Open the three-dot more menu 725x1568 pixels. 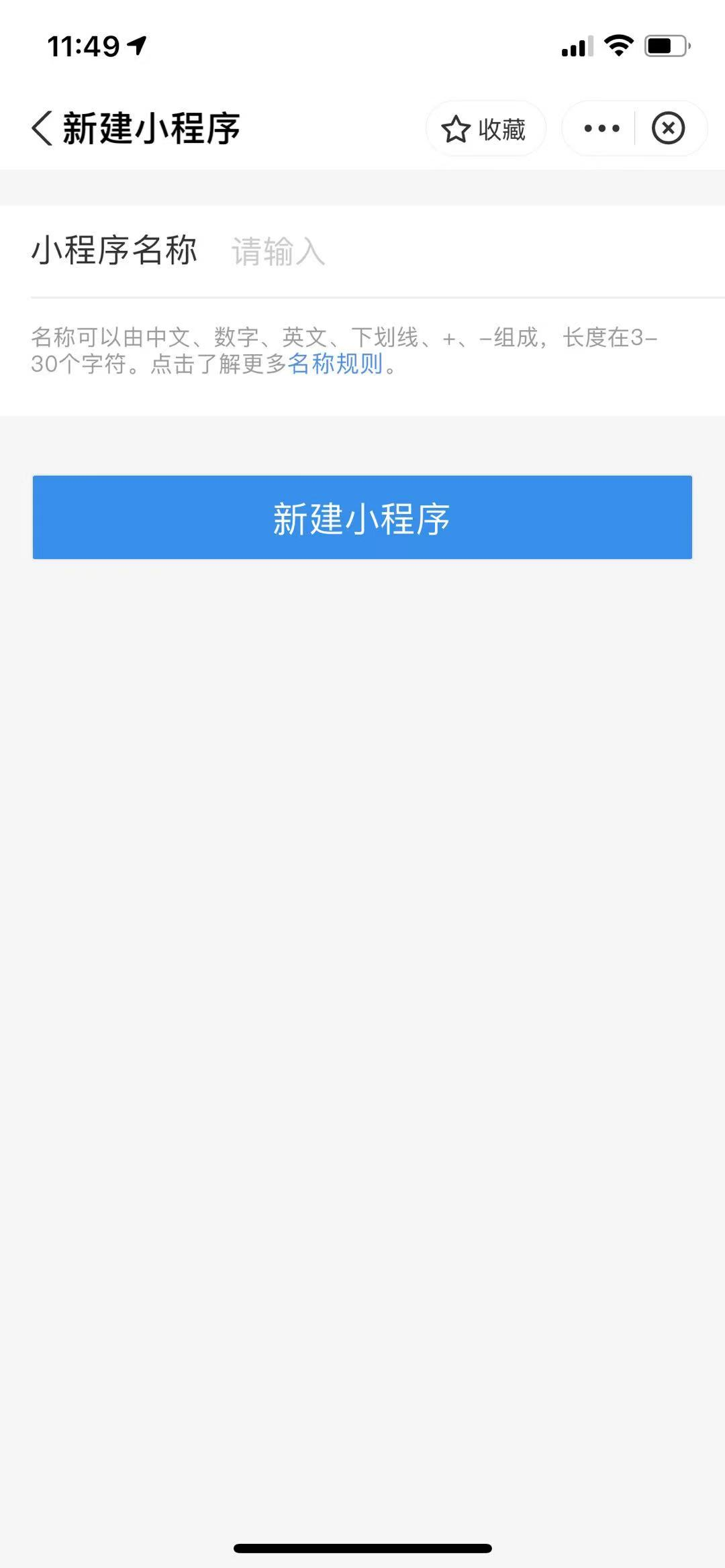click(x=601, y=128)
